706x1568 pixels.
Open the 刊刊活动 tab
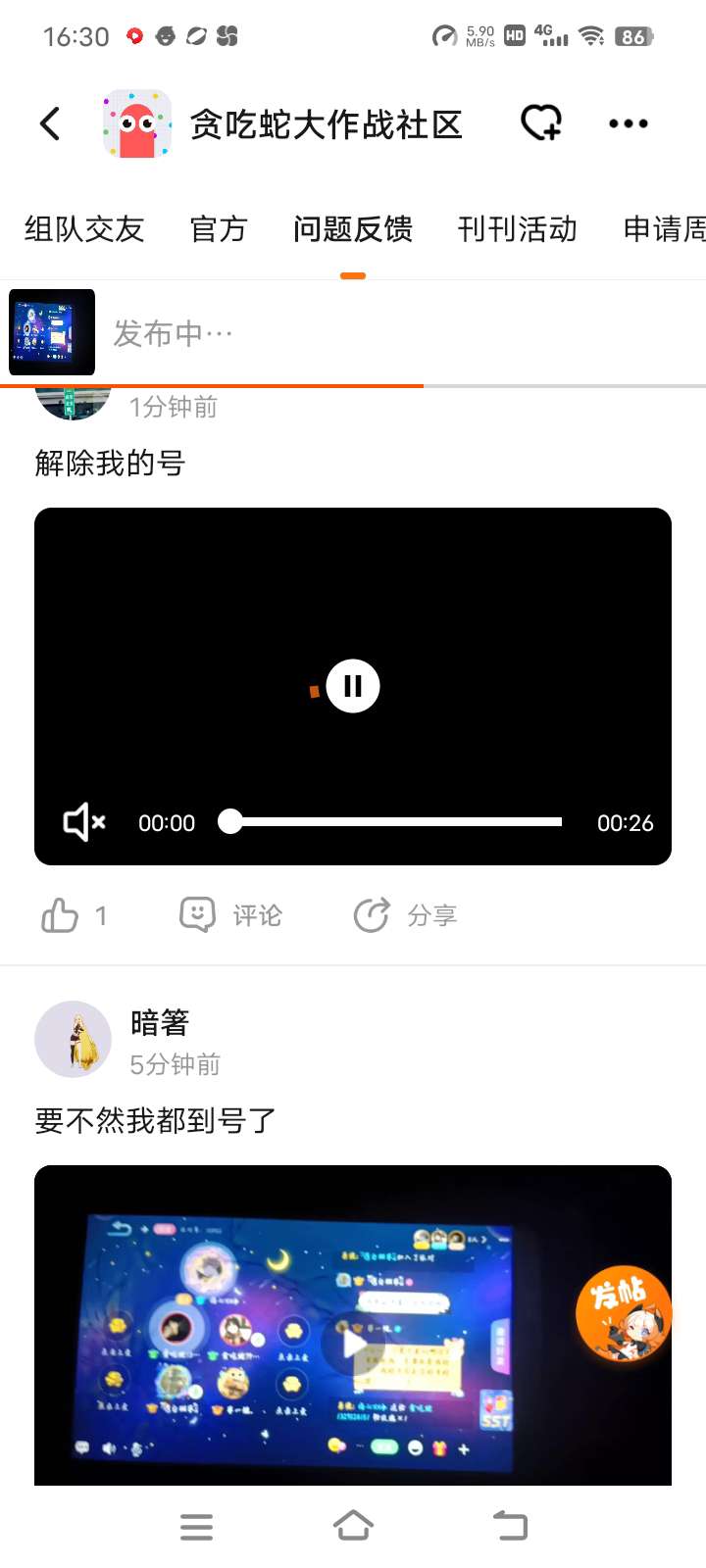click(x=517, y=229)
